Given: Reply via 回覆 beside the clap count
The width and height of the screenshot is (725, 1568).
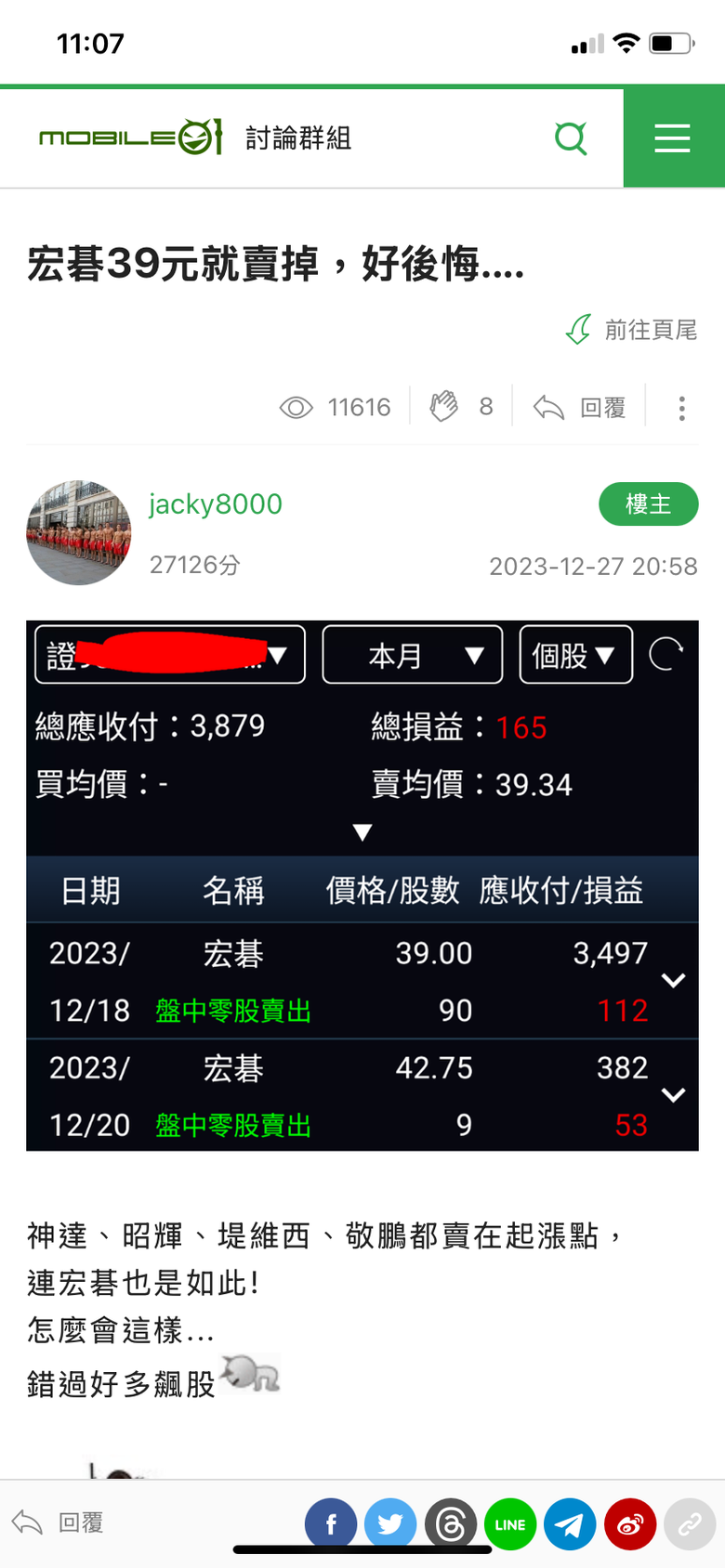Looking at the screenshot, I should tap(580, 407).
